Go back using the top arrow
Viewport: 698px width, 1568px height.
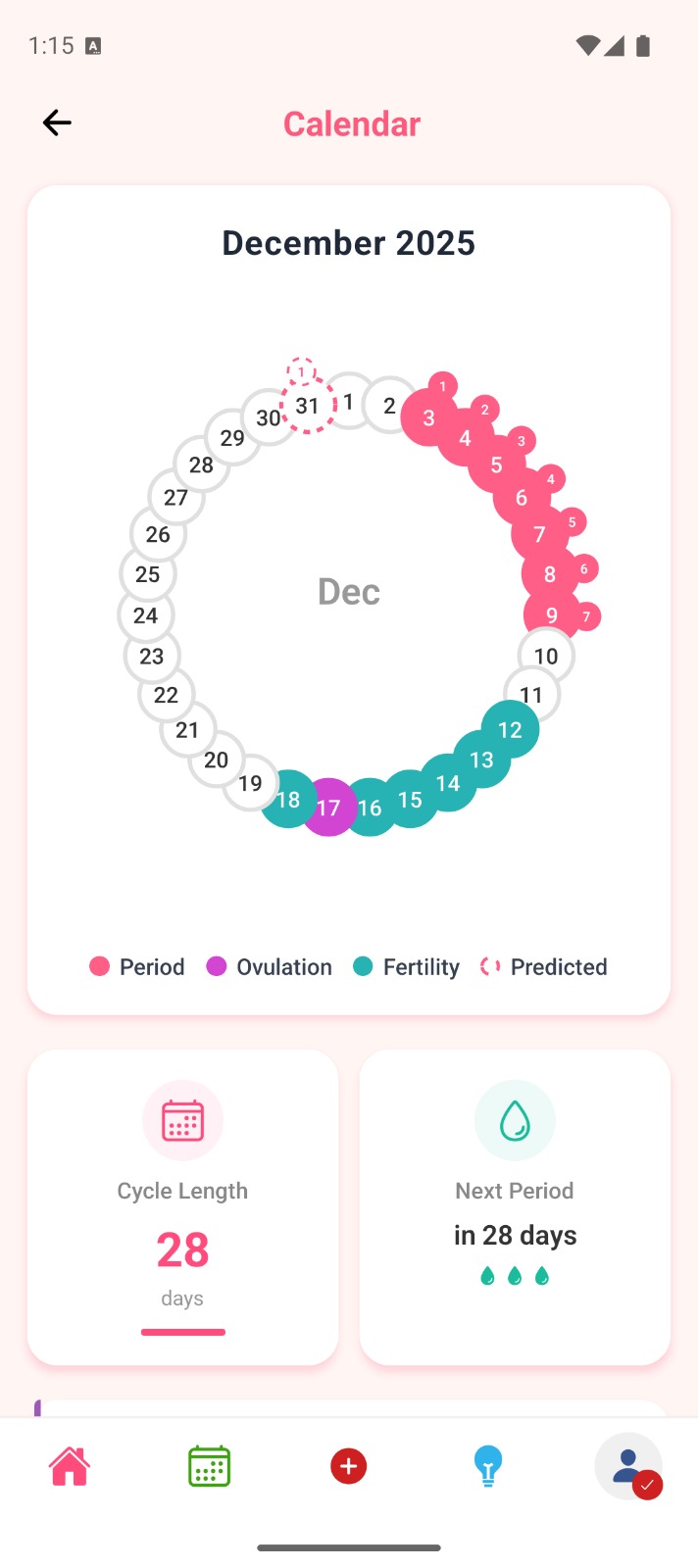click(x=57, y=122)
